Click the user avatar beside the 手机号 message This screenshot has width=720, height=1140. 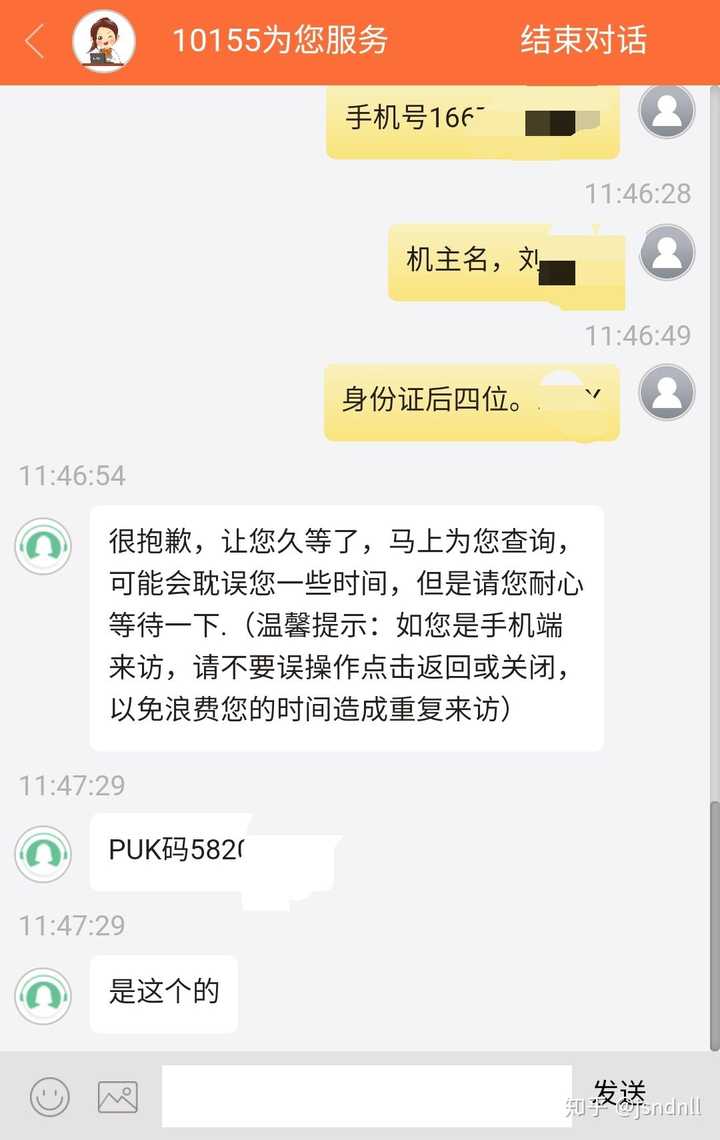click(666, 112)
